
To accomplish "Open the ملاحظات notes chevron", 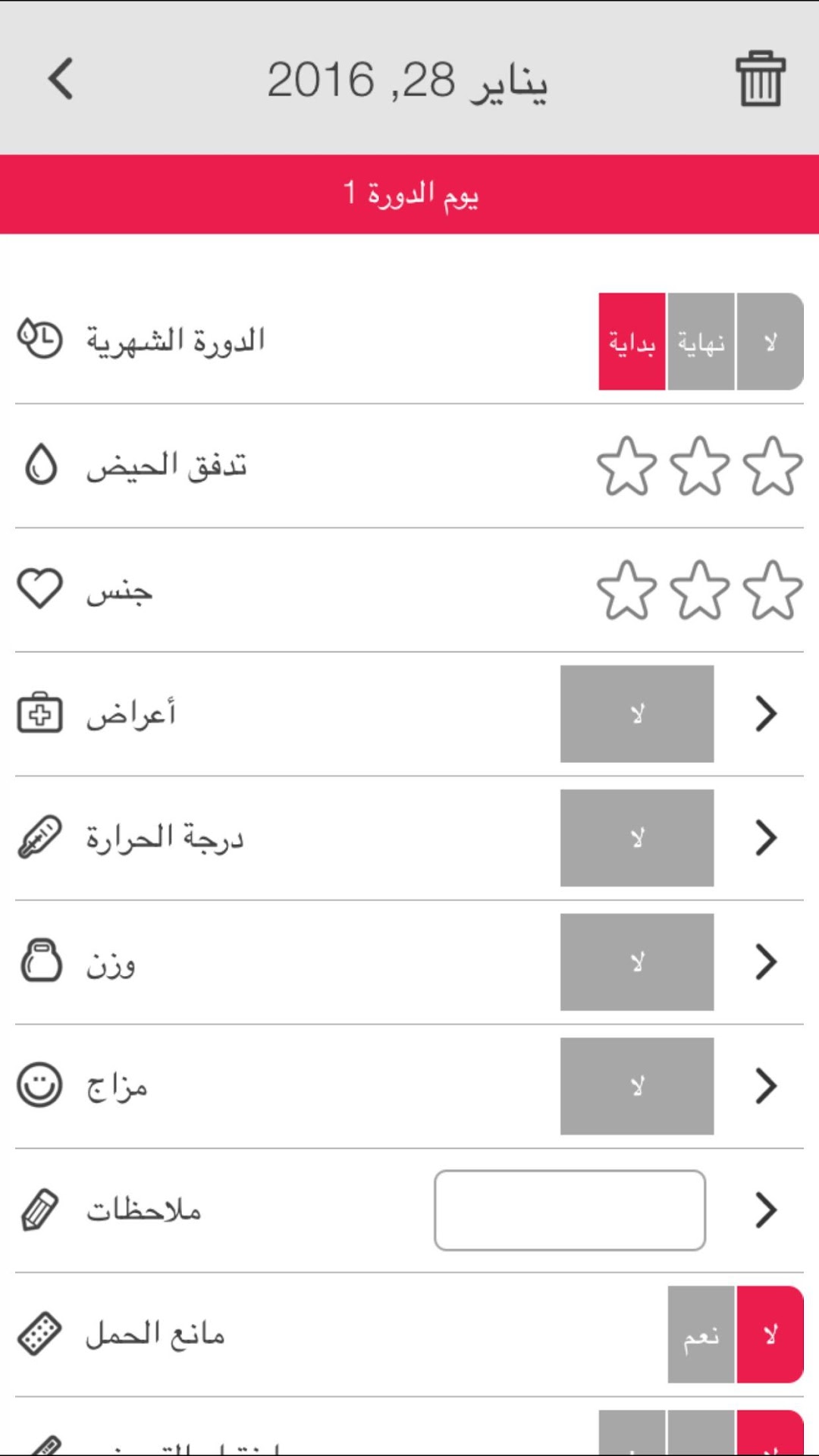I will click(x=766, y=1210).
